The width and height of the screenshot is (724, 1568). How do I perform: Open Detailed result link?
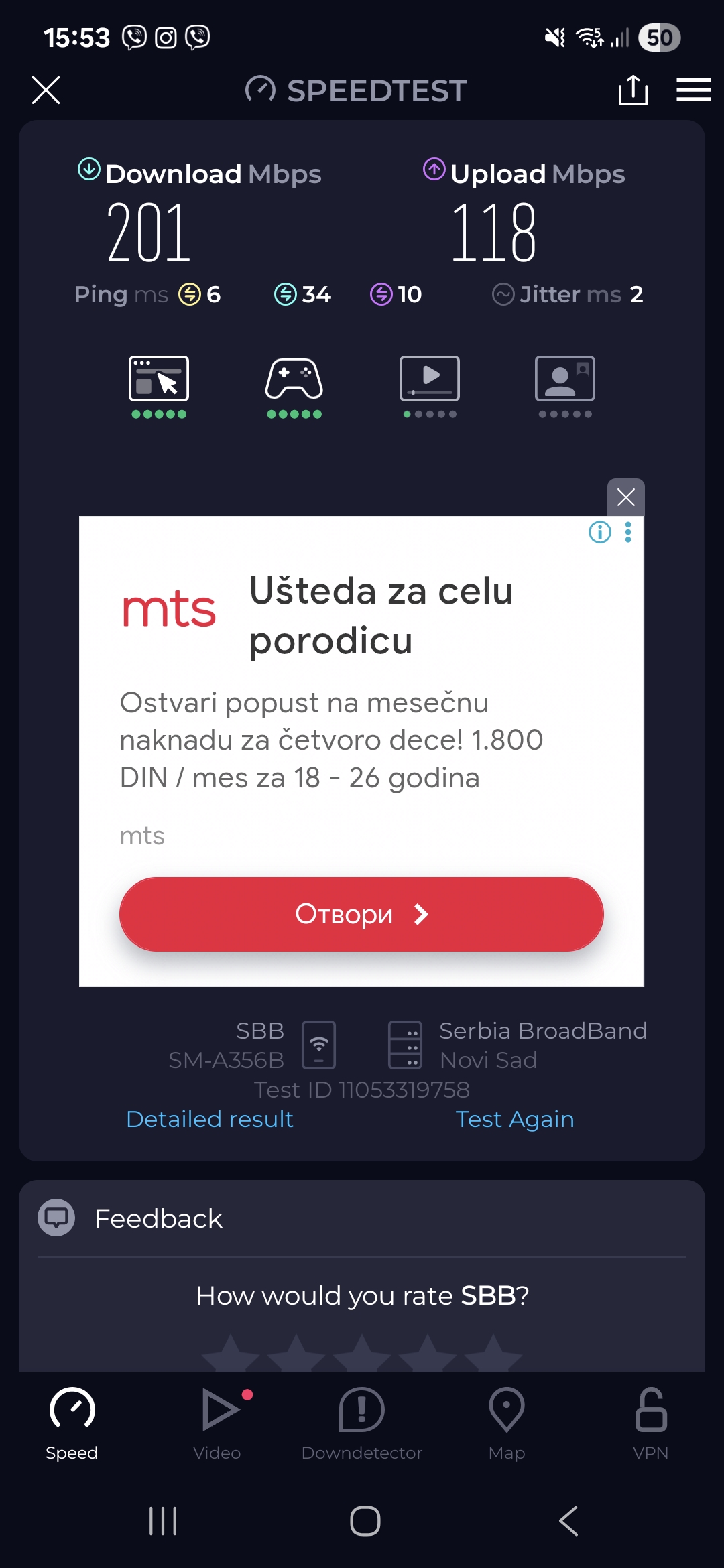(210, 1119)
